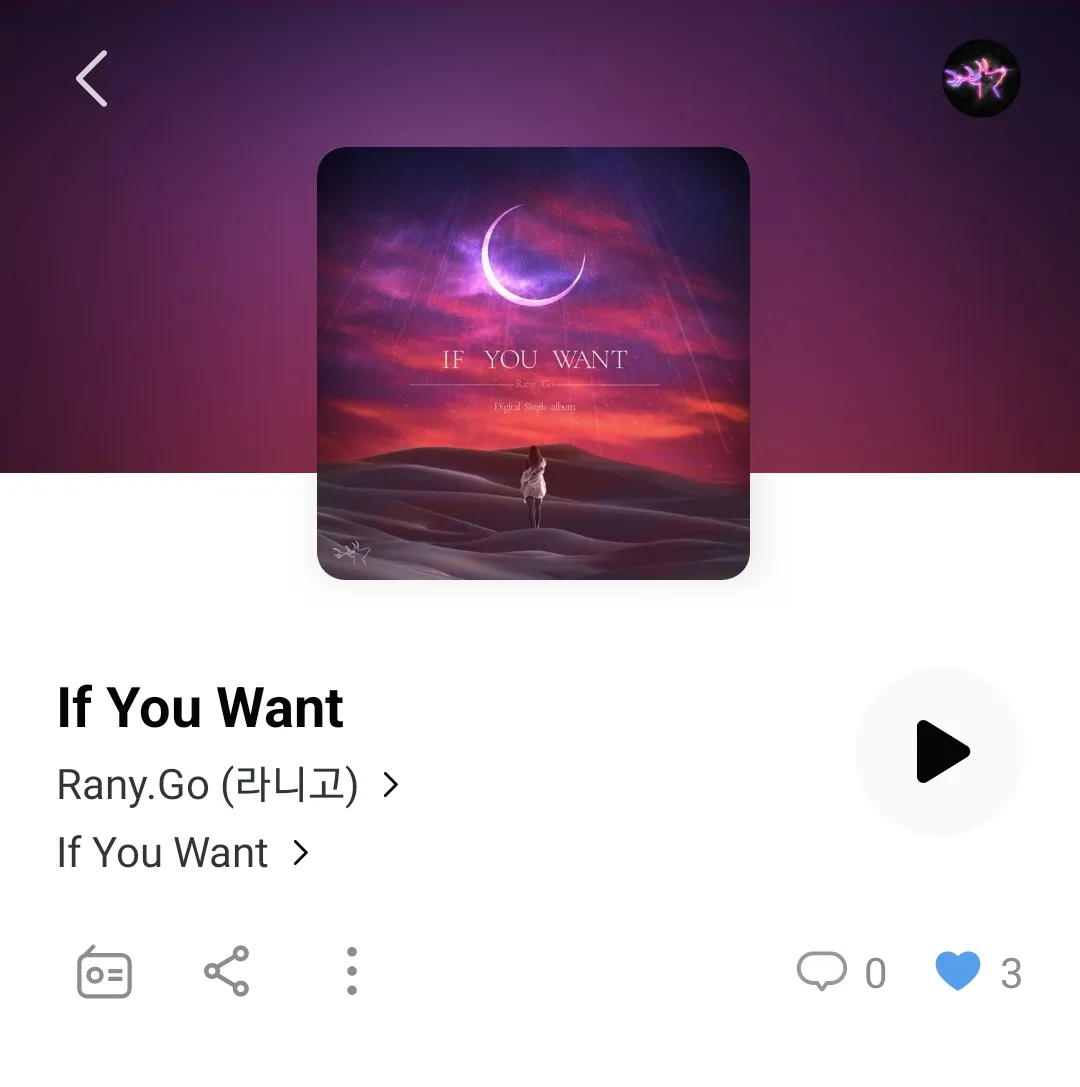The height and width of the screenshot is (1087, 1080).
Task: Open the three-dot more options menu
Action: (351, 971)
